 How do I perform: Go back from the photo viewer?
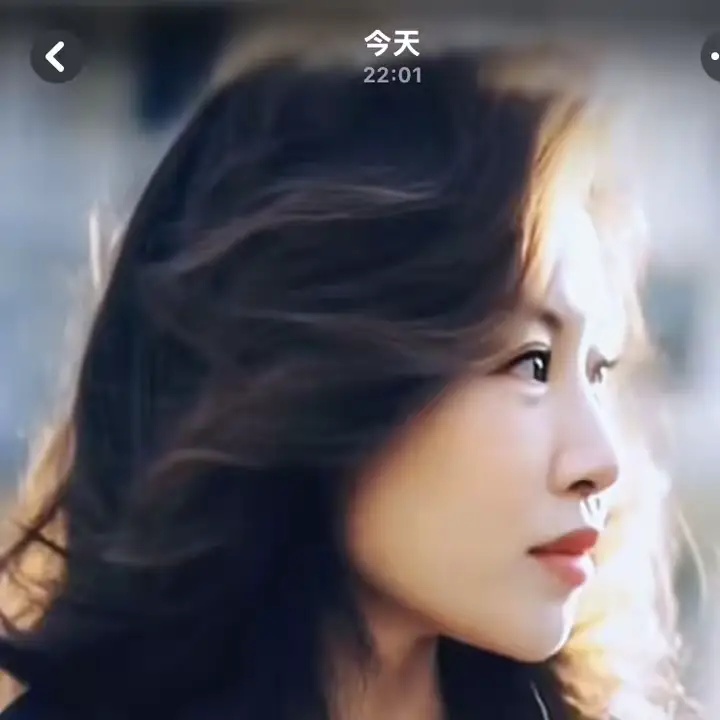pyautogui.click(x=56, y=57)
